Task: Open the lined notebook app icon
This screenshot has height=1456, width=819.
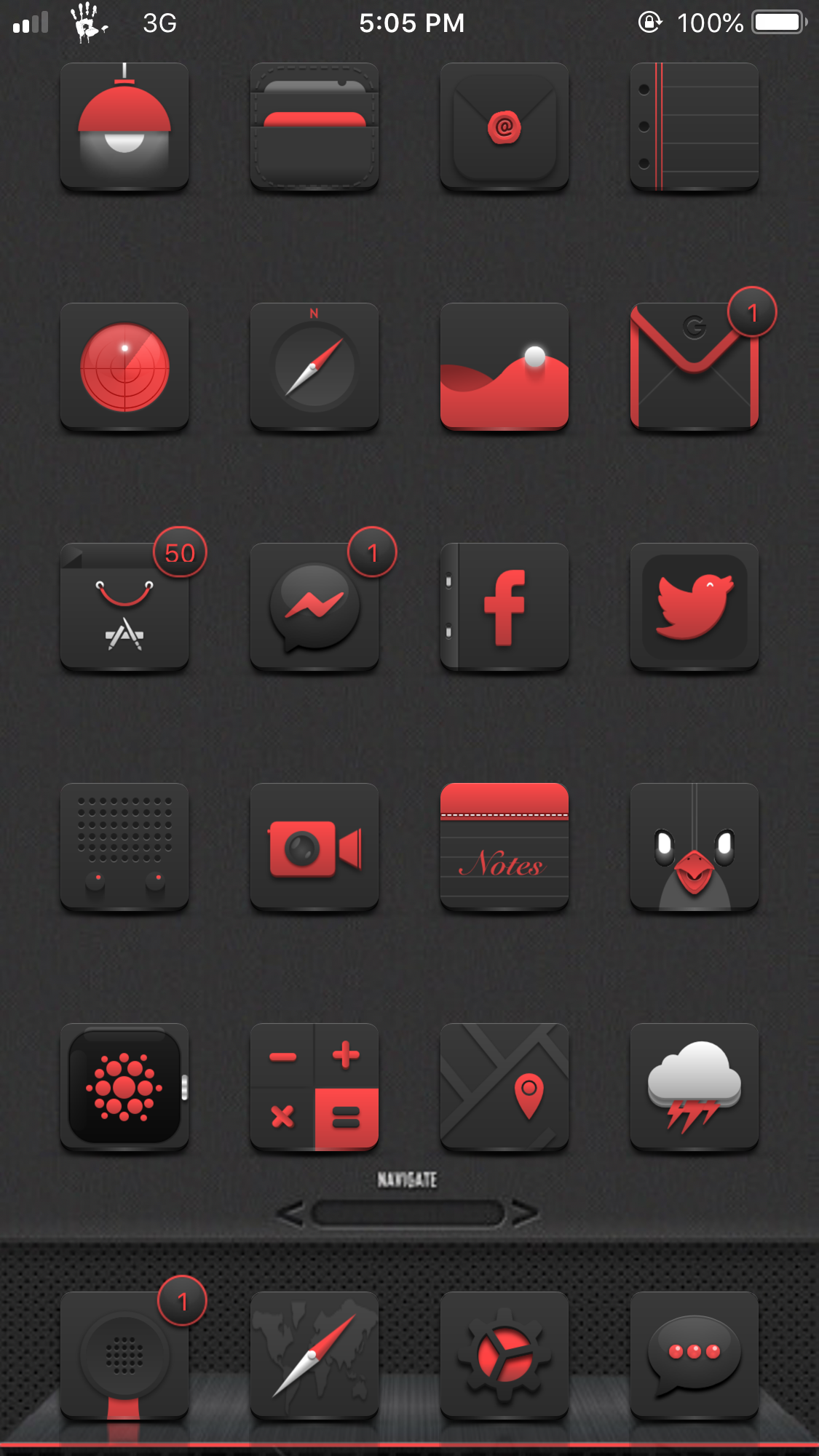Action: [694, 126]
